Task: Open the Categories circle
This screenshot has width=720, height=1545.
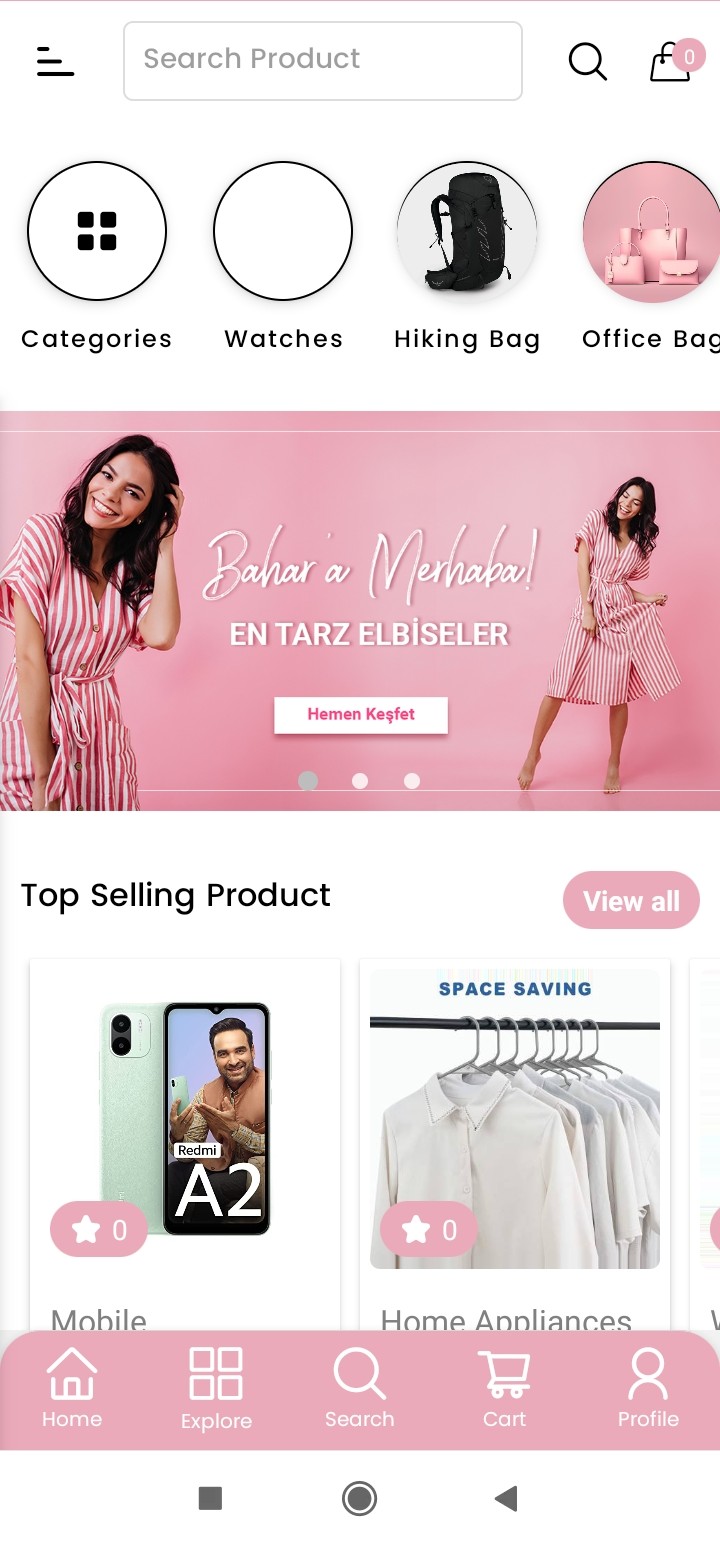Action: [97, 231]
